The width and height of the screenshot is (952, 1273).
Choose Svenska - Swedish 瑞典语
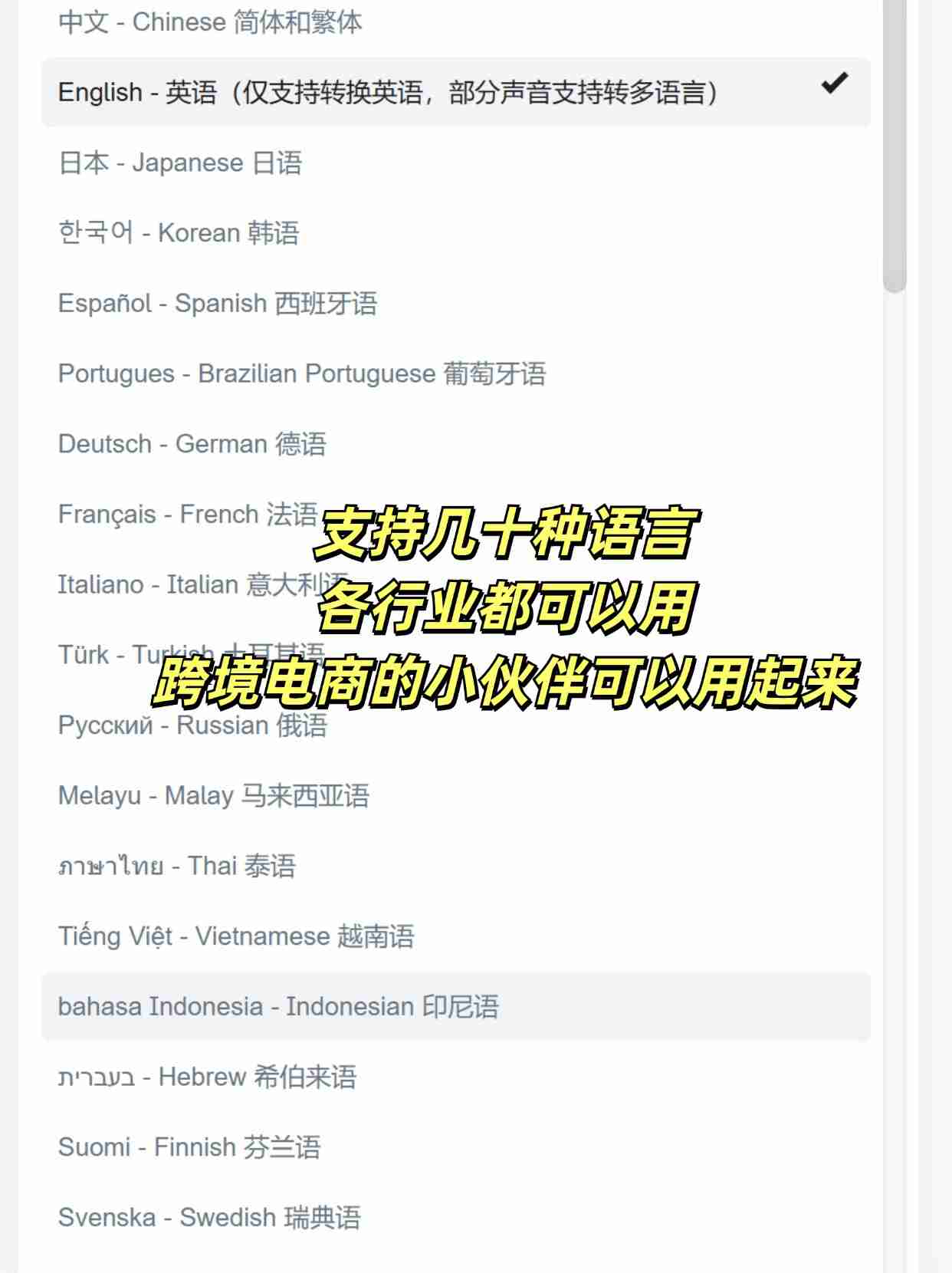(x=209, y=1217)
